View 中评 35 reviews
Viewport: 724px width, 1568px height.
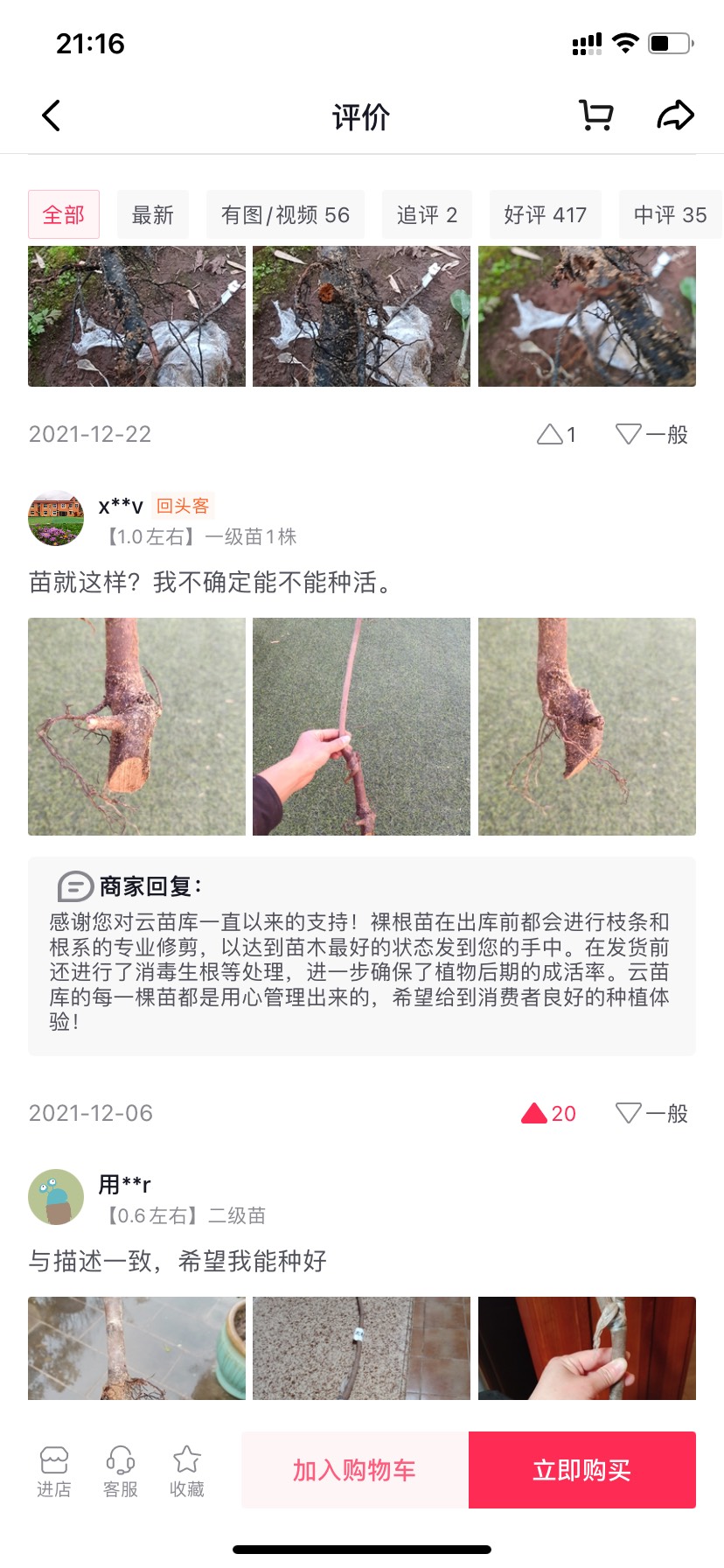(x=670, y=214)
